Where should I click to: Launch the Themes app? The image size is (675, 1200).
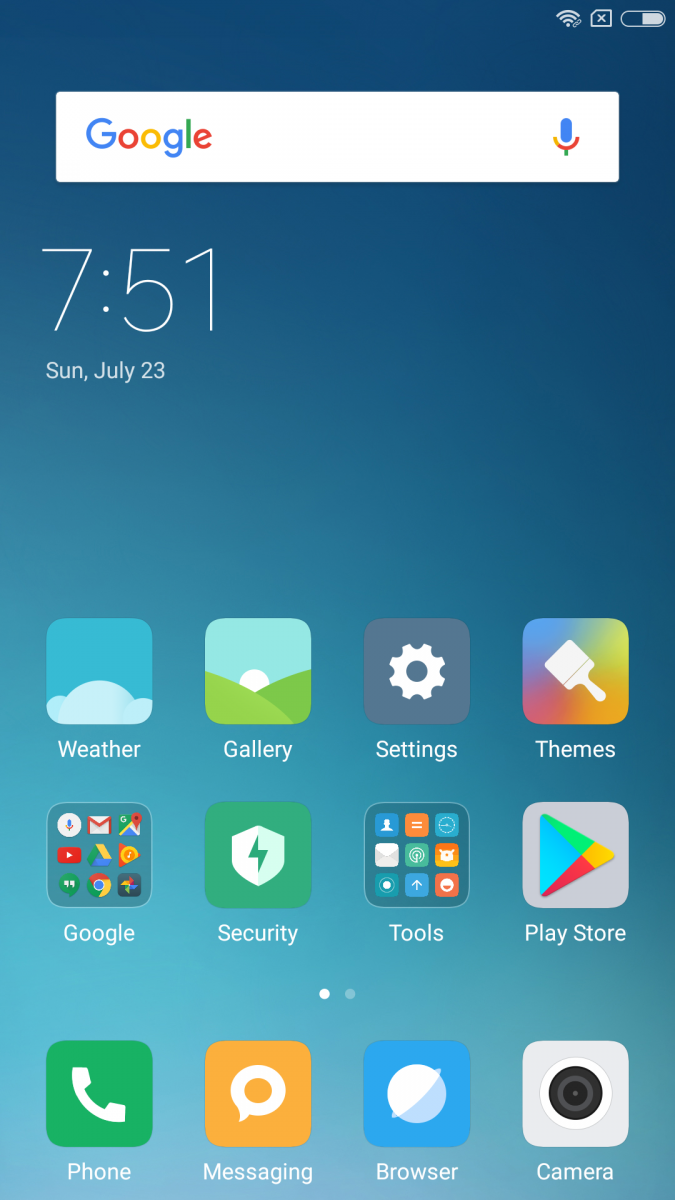click(x=575, y=671)
